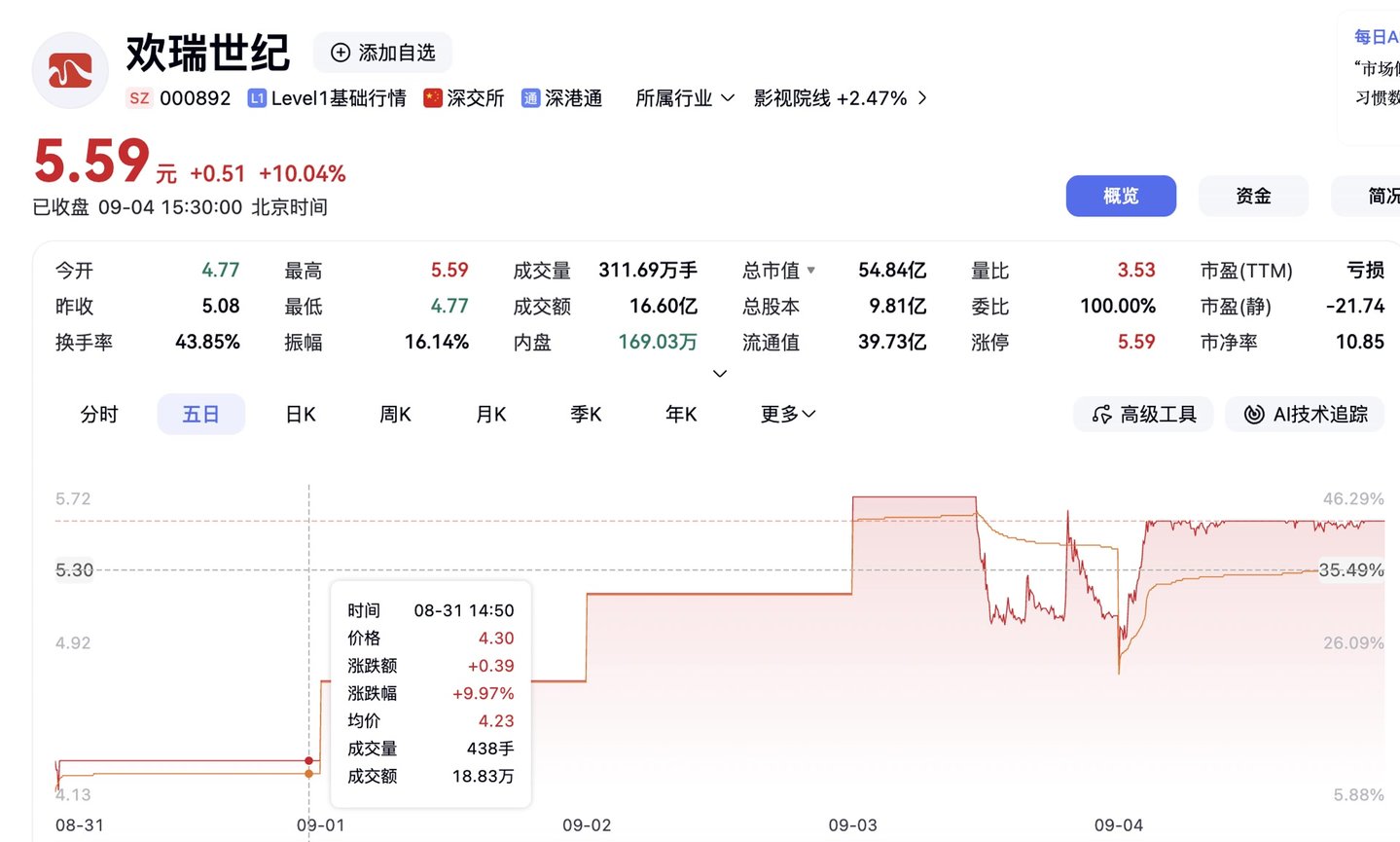This screenshot has height=842, width=1400.
Task: Show the 周K chart
Action: point(395,415)
